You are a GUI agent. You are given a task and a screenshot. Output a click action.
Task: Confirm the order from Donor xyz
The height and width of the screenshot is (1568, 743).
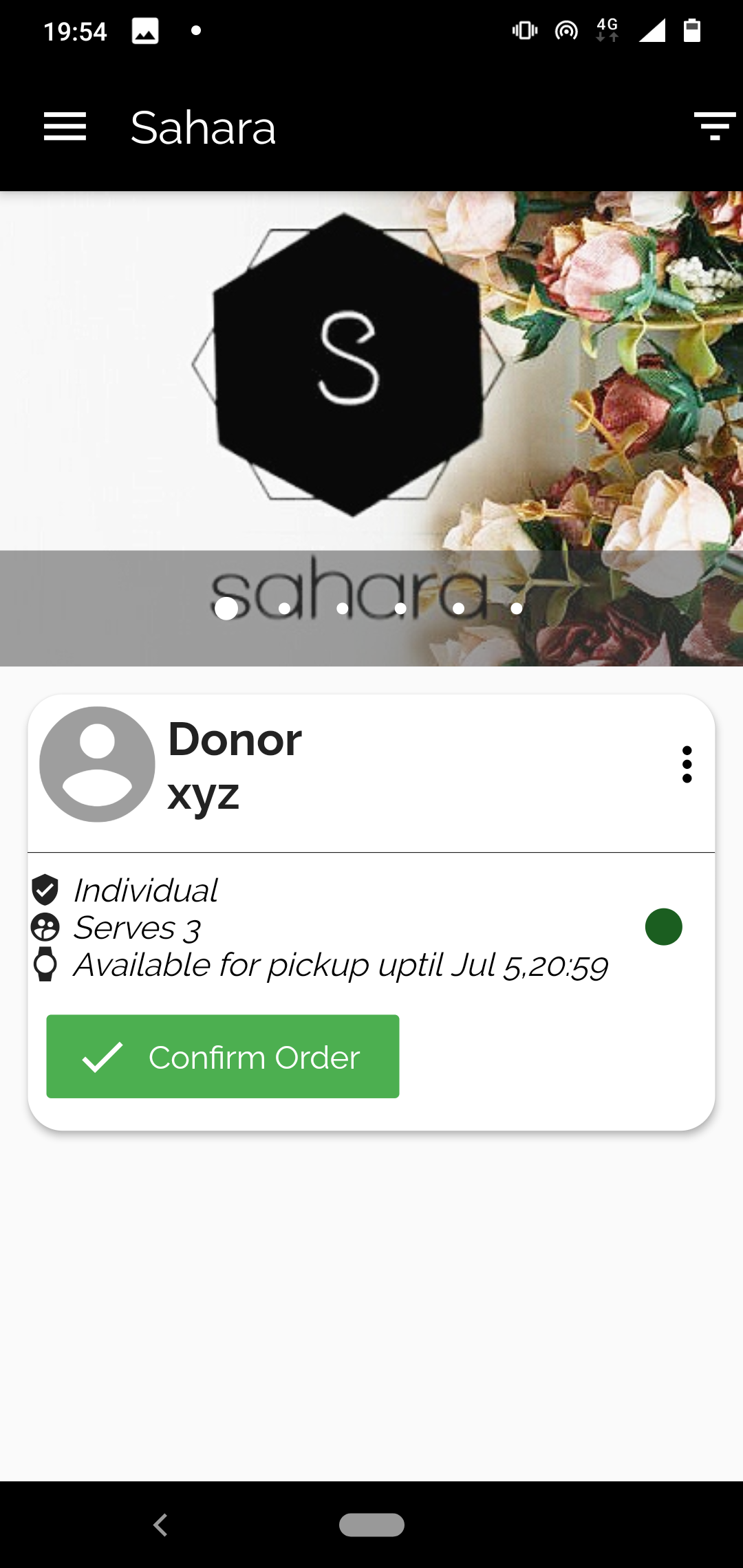(223, 1056)
